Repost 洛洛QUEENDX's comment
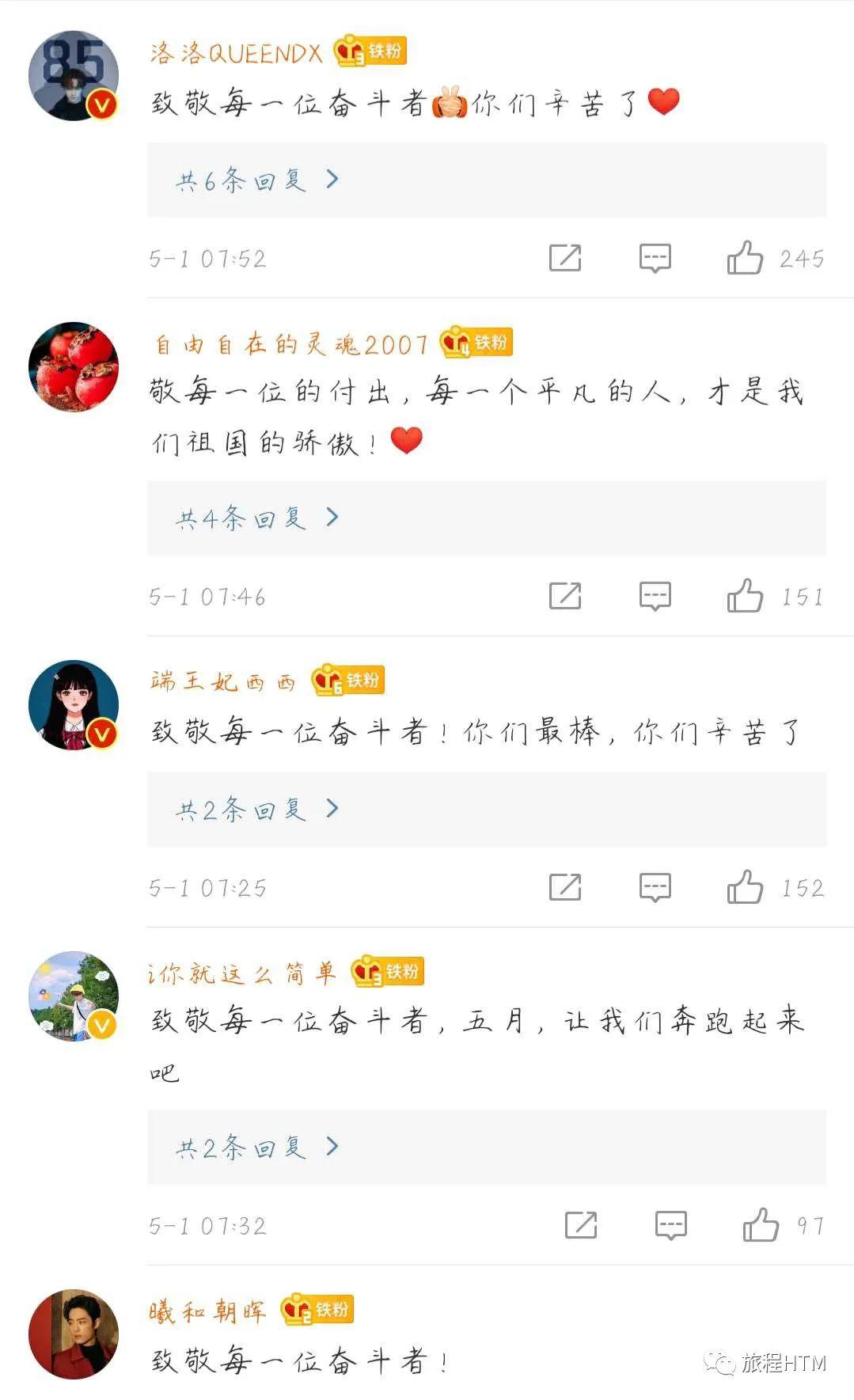This screenshot has height=1400, width=854. point(565,258)
